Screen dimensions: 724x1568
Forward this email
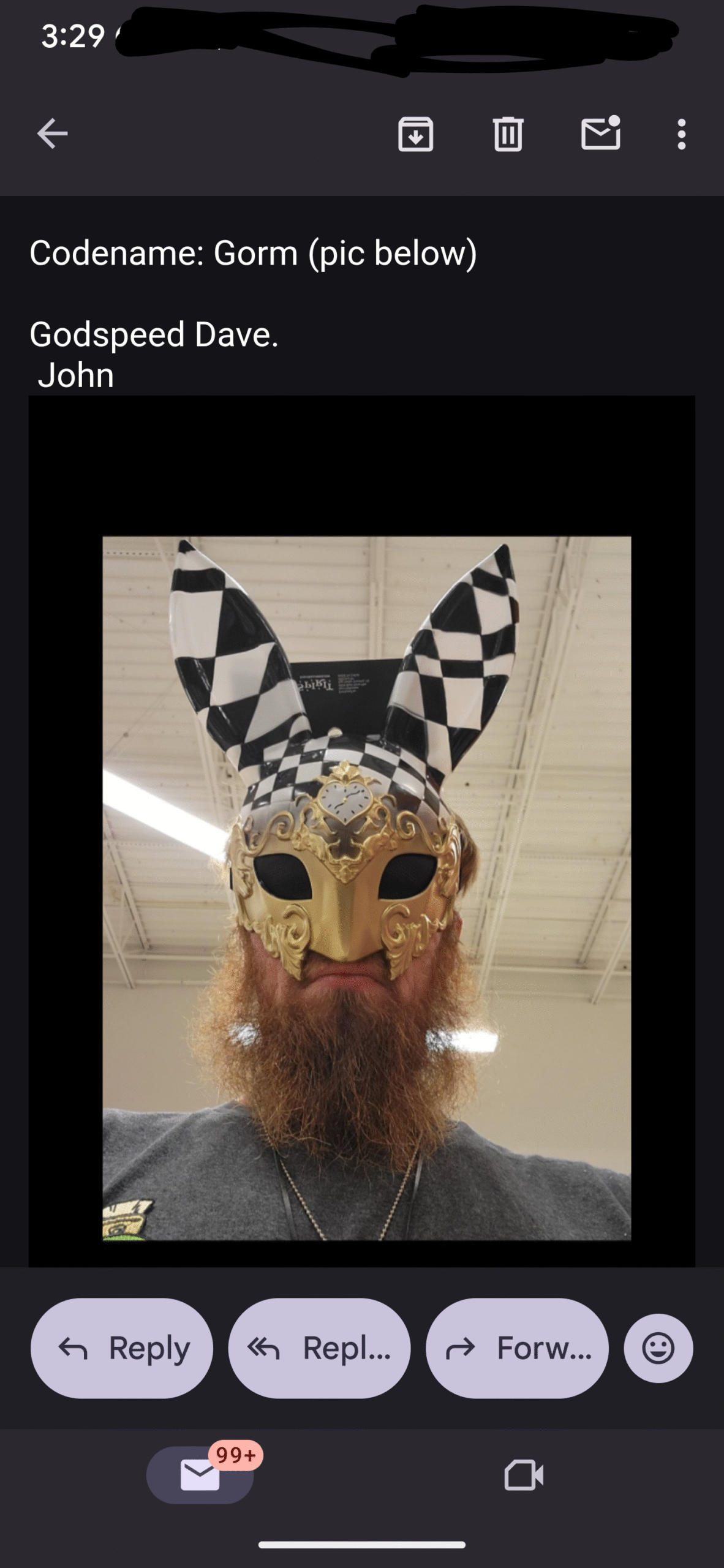tap(517, 1348)
